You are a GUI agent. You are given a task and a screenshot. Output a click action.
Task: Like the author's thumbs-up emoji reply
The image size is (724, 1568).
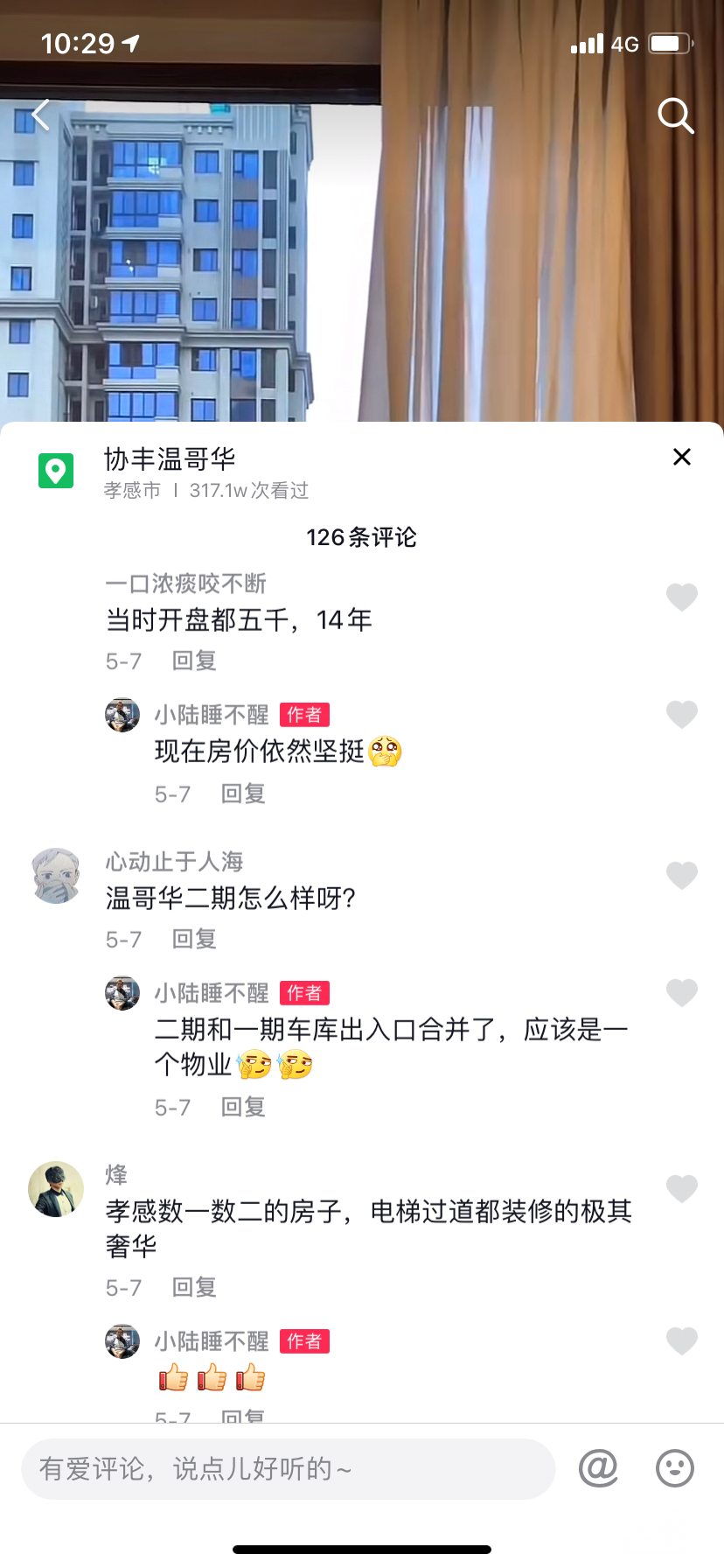[682, 1340]
